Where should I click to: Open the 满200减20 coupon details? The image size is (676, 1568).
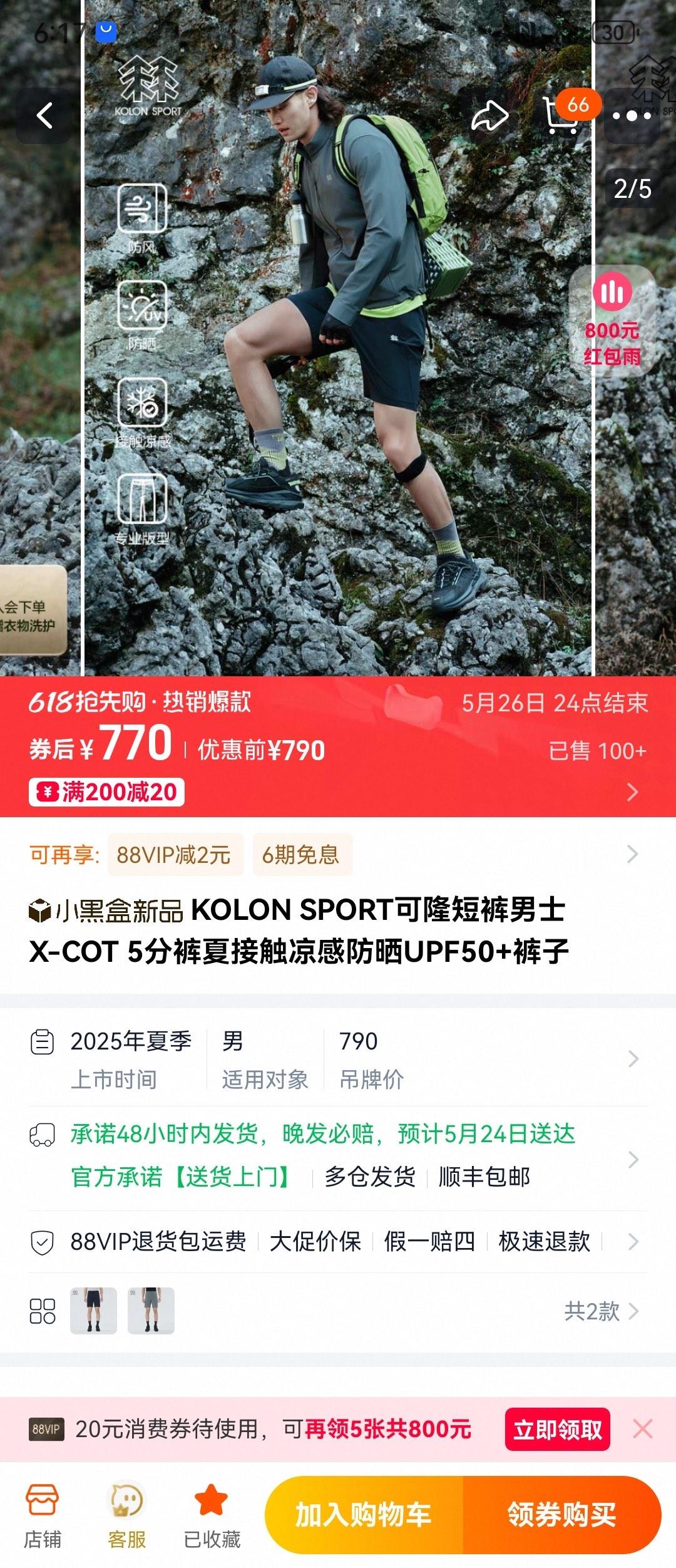coord(106,792)
